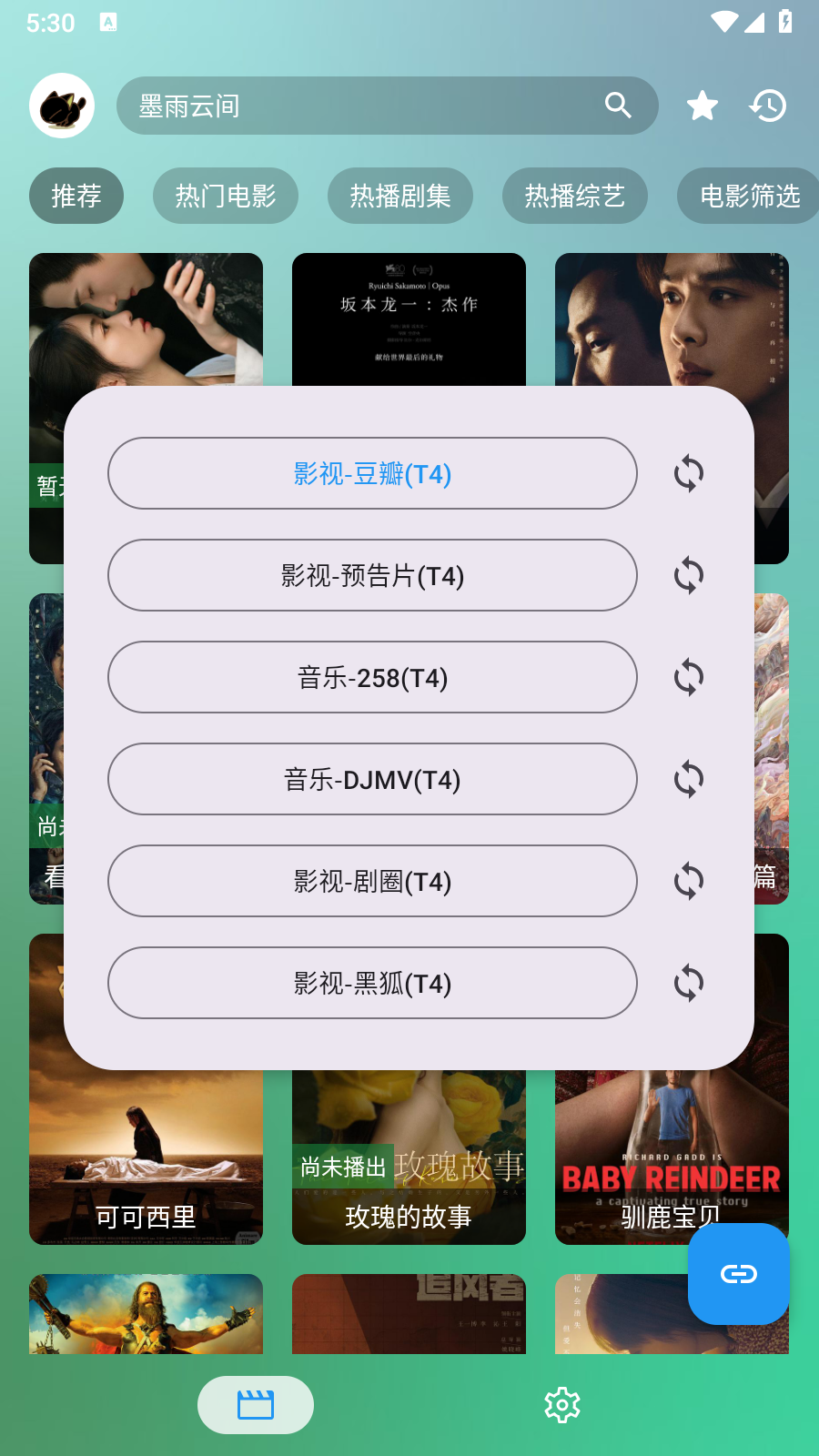
Task: Open the favorites star
Action: 702,106
